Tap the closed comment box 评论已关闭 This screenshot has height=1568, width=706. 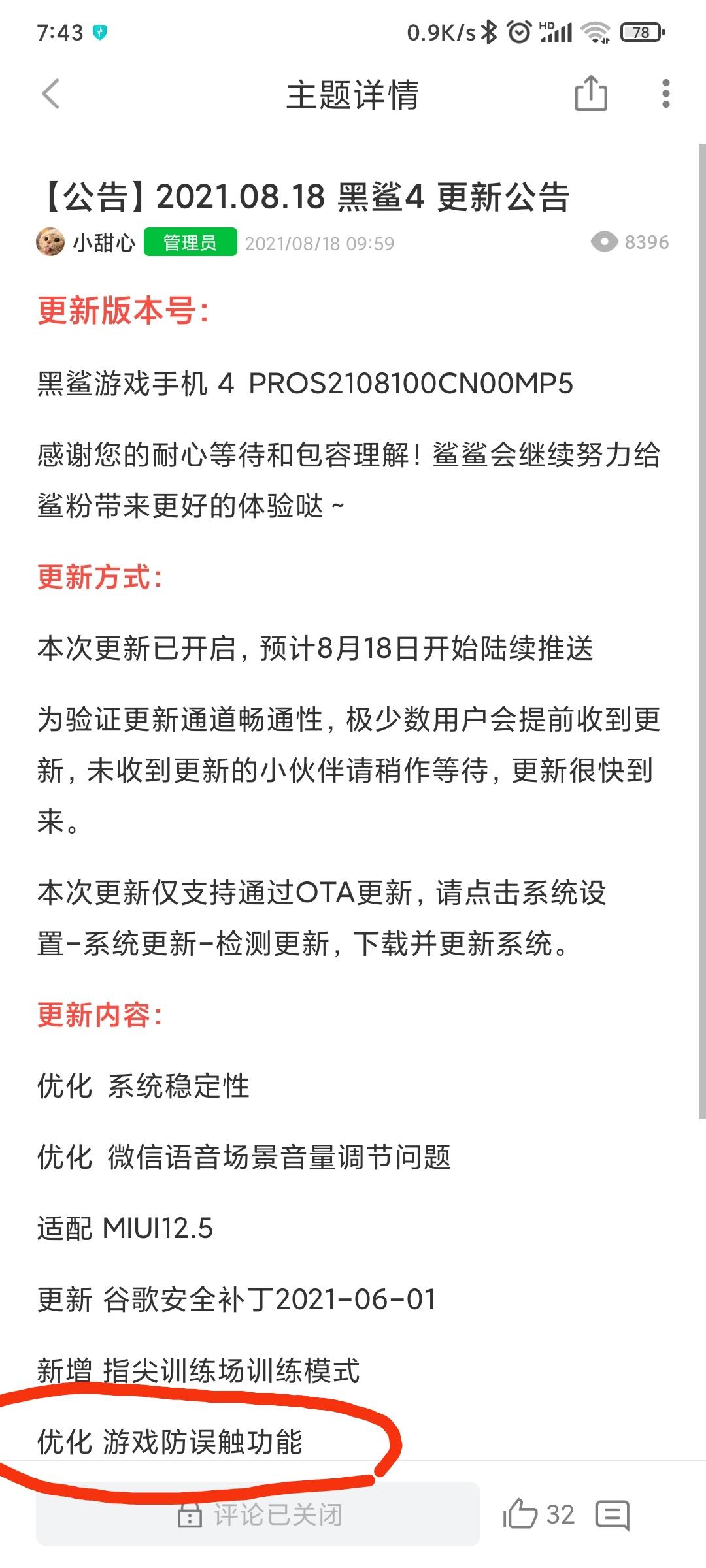click(x=258, y=1514)
